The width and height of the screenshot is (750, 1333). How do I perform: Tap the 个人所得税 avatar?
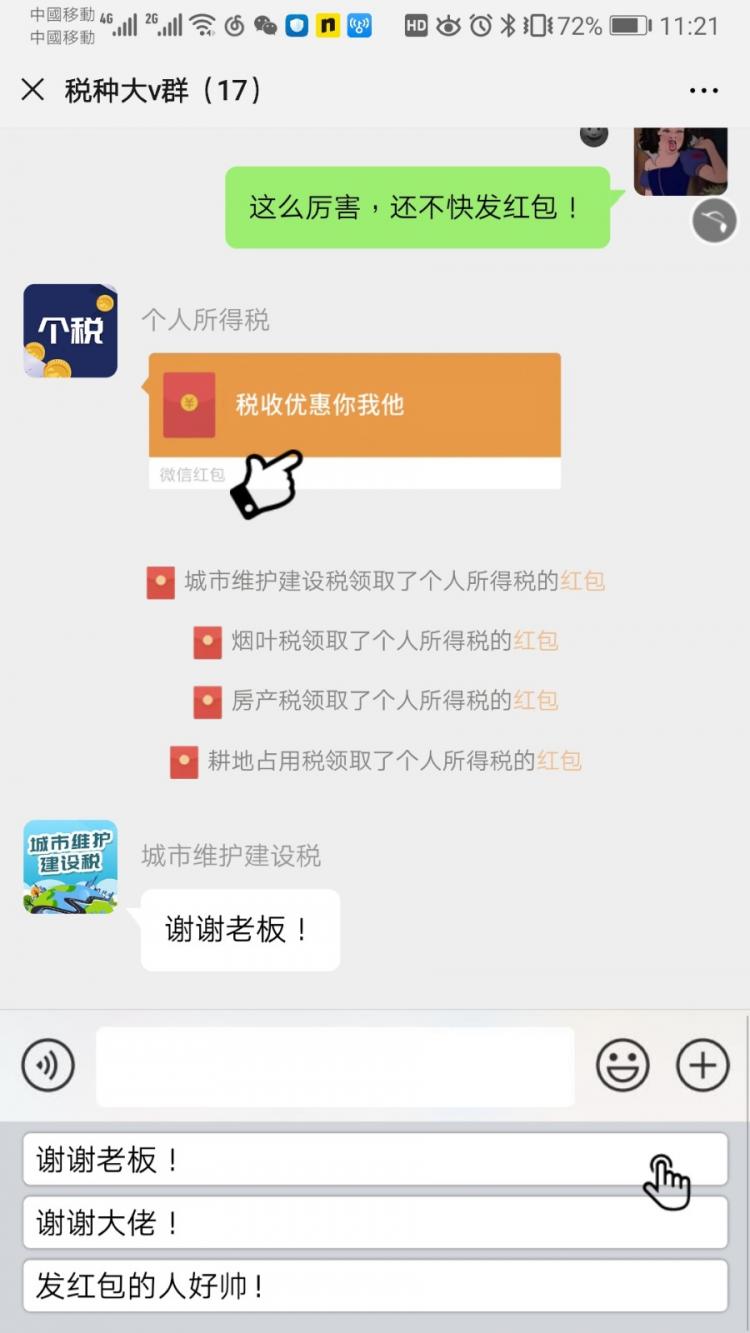click(70, 331)
